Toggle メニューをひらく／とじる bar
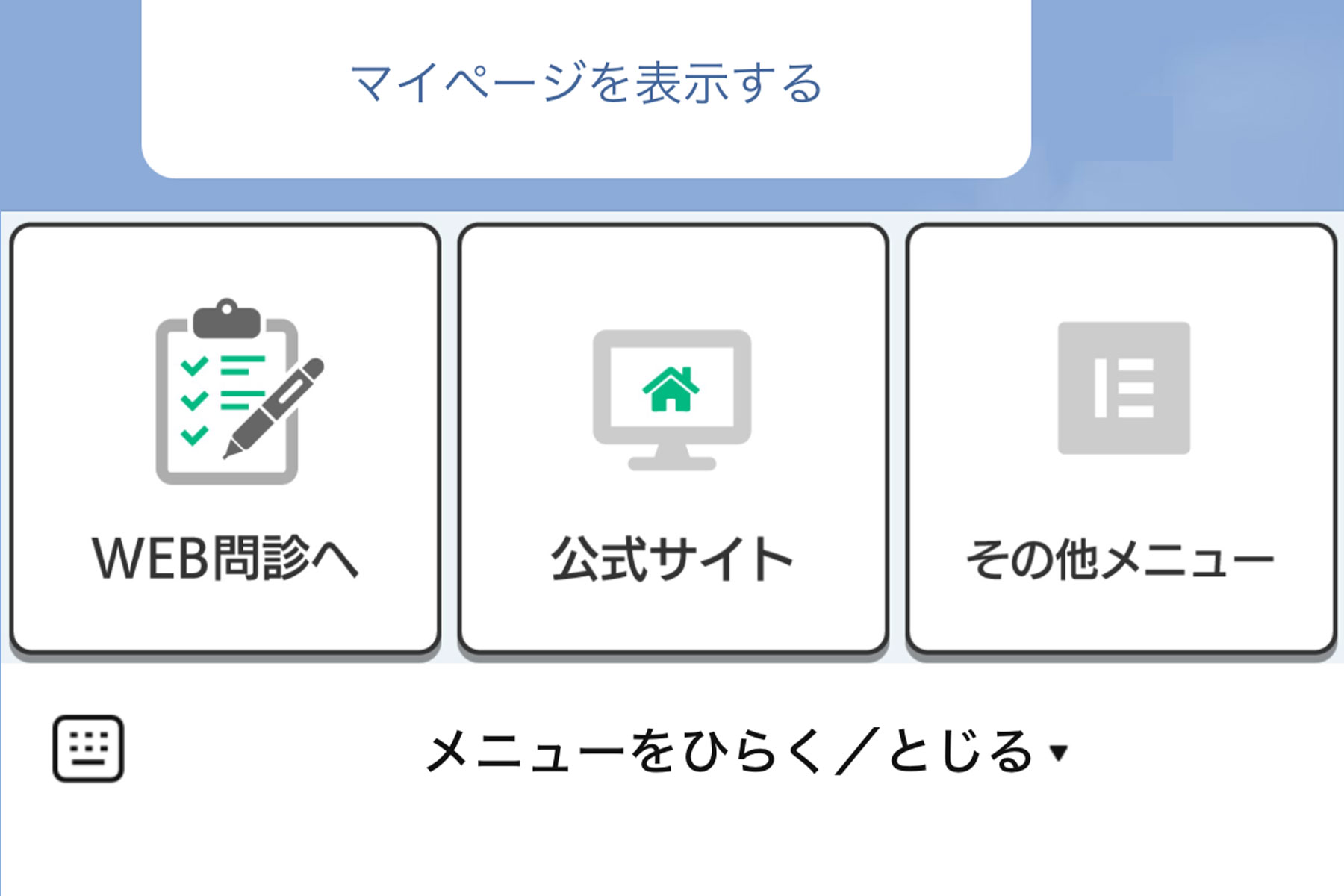The height and width of the screenshot is (896, 1344). click(745, 751)
